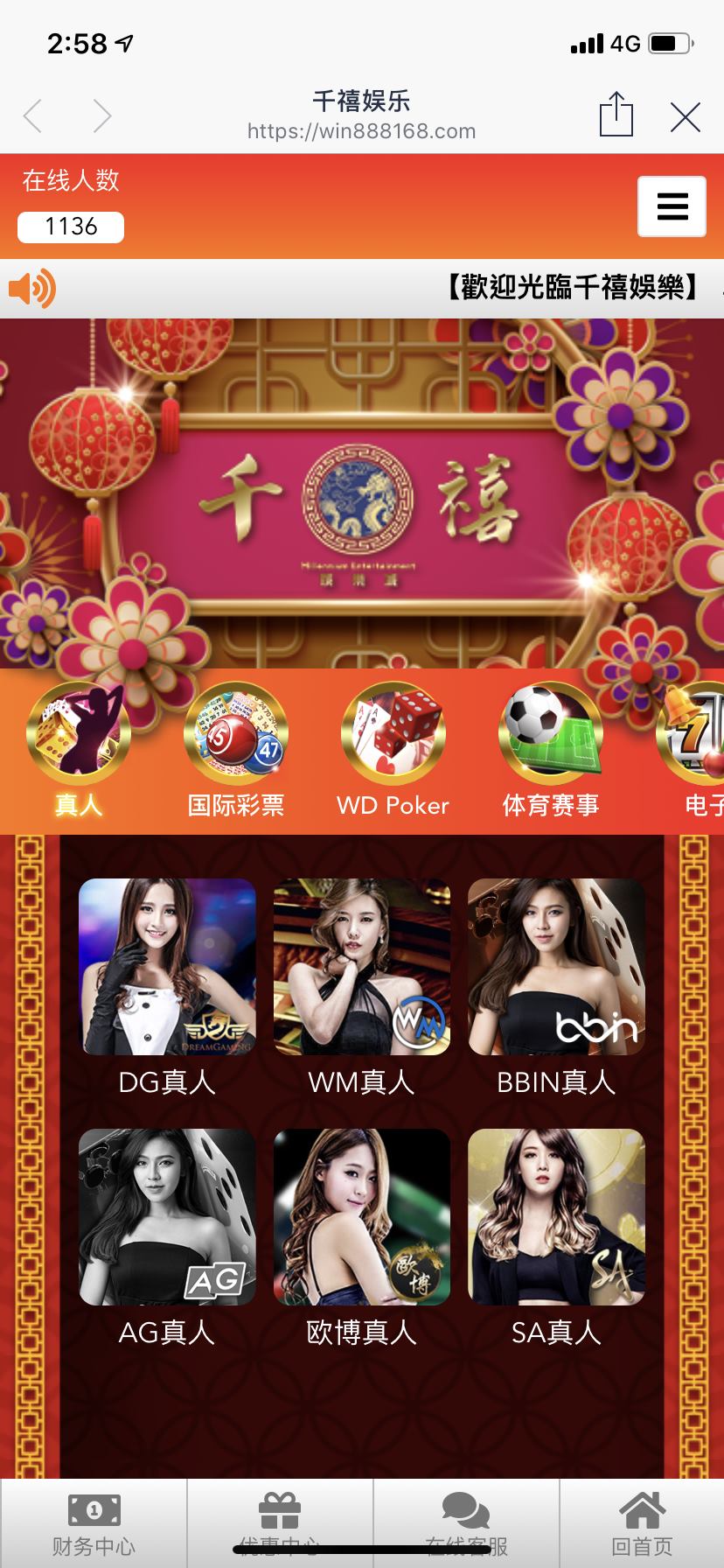Switch to the 体育赛事 category

pos(550,750)
